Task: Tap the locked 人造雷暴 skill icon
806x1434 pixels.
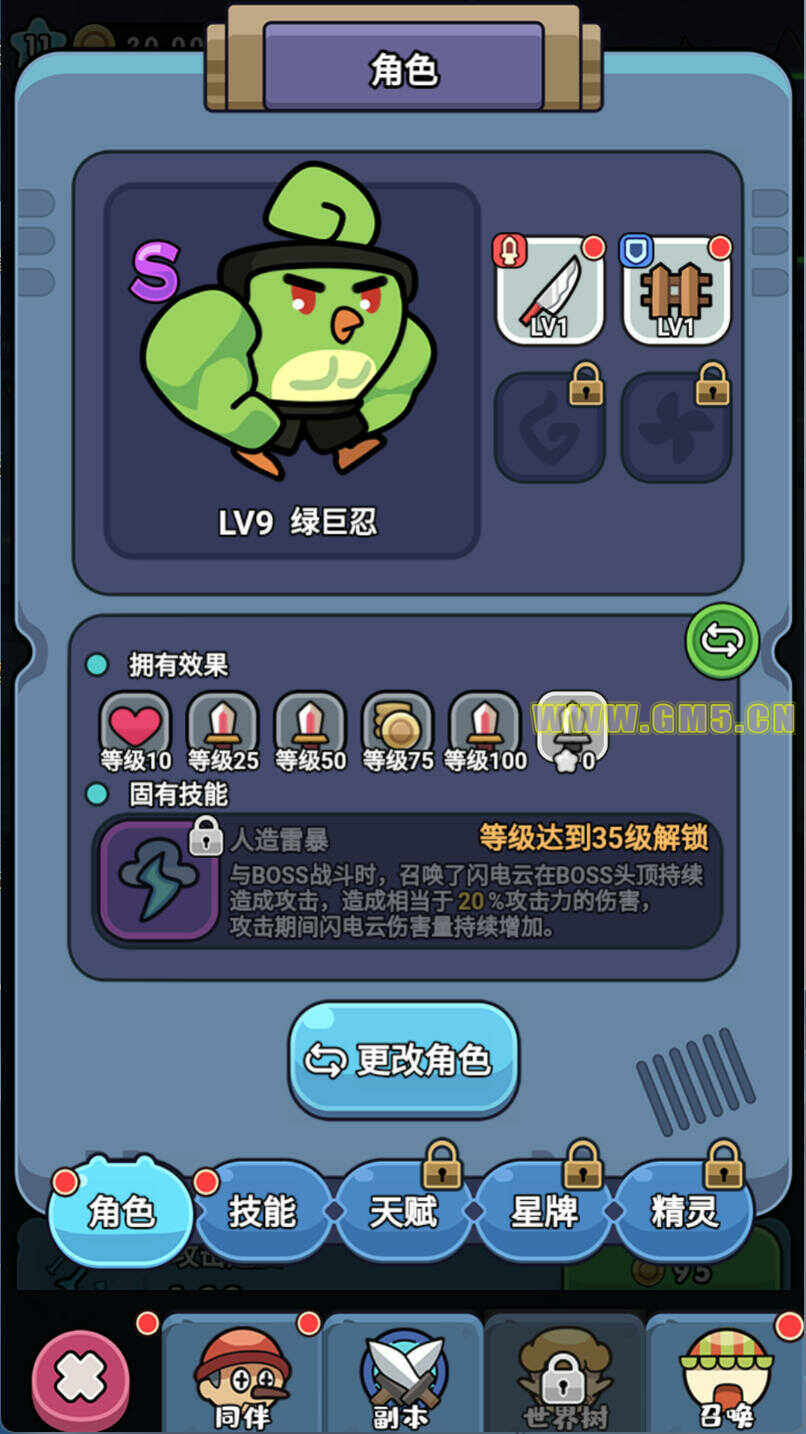Action: [158, 880]
